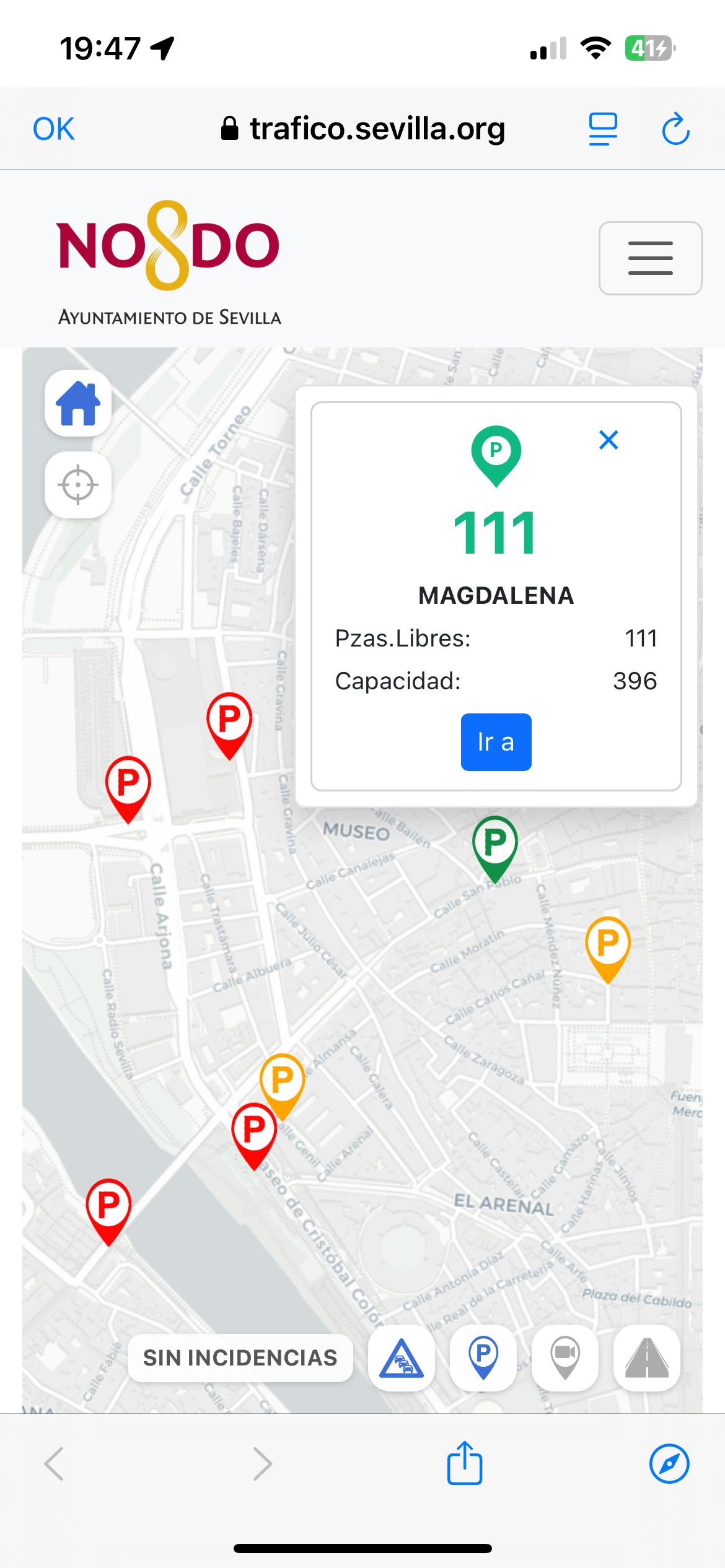Toggle the traffic cameras layer

tap(565, 1358)
